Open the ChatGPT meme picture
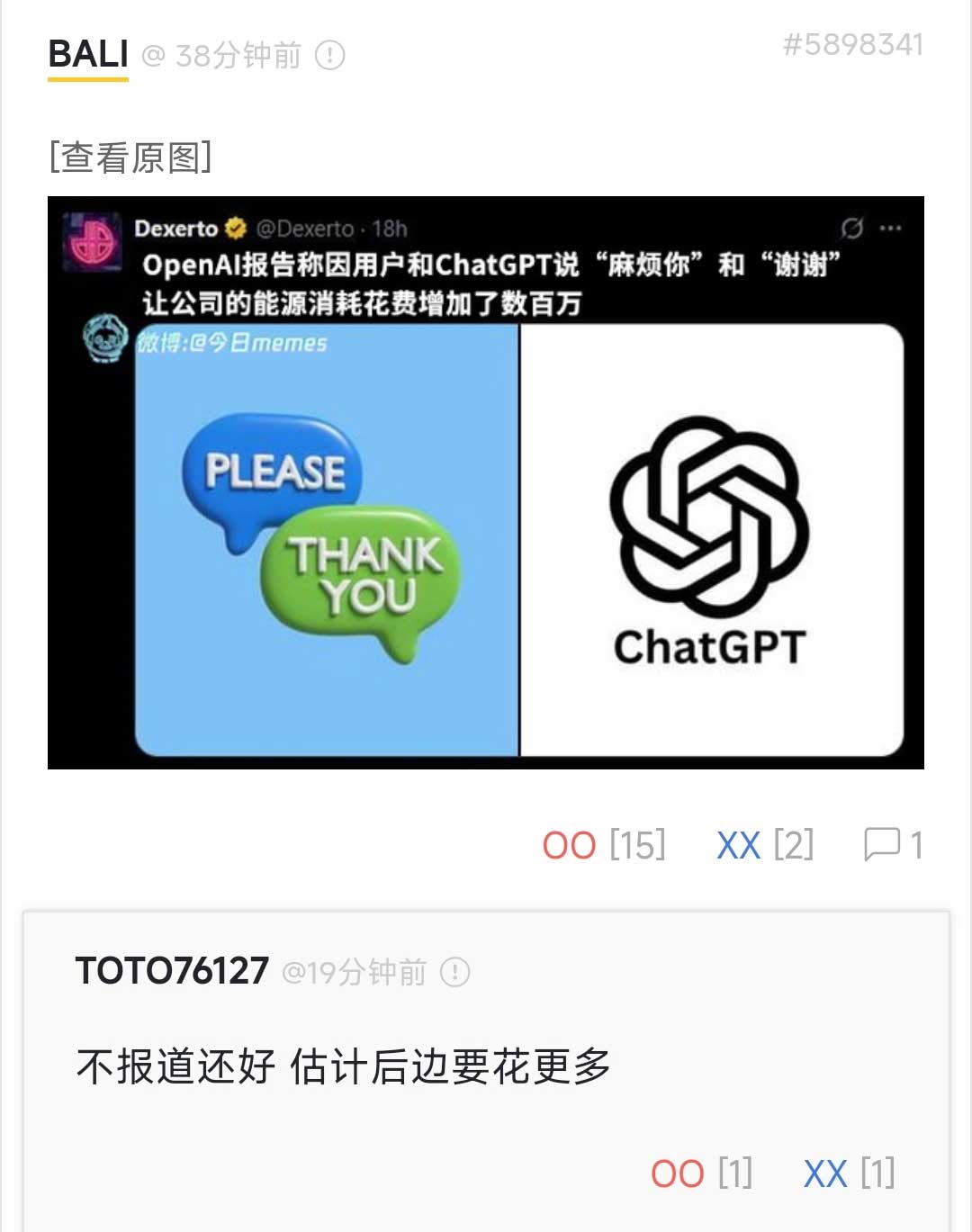This screenshot has height=1232, width=972. pos(486,482)
